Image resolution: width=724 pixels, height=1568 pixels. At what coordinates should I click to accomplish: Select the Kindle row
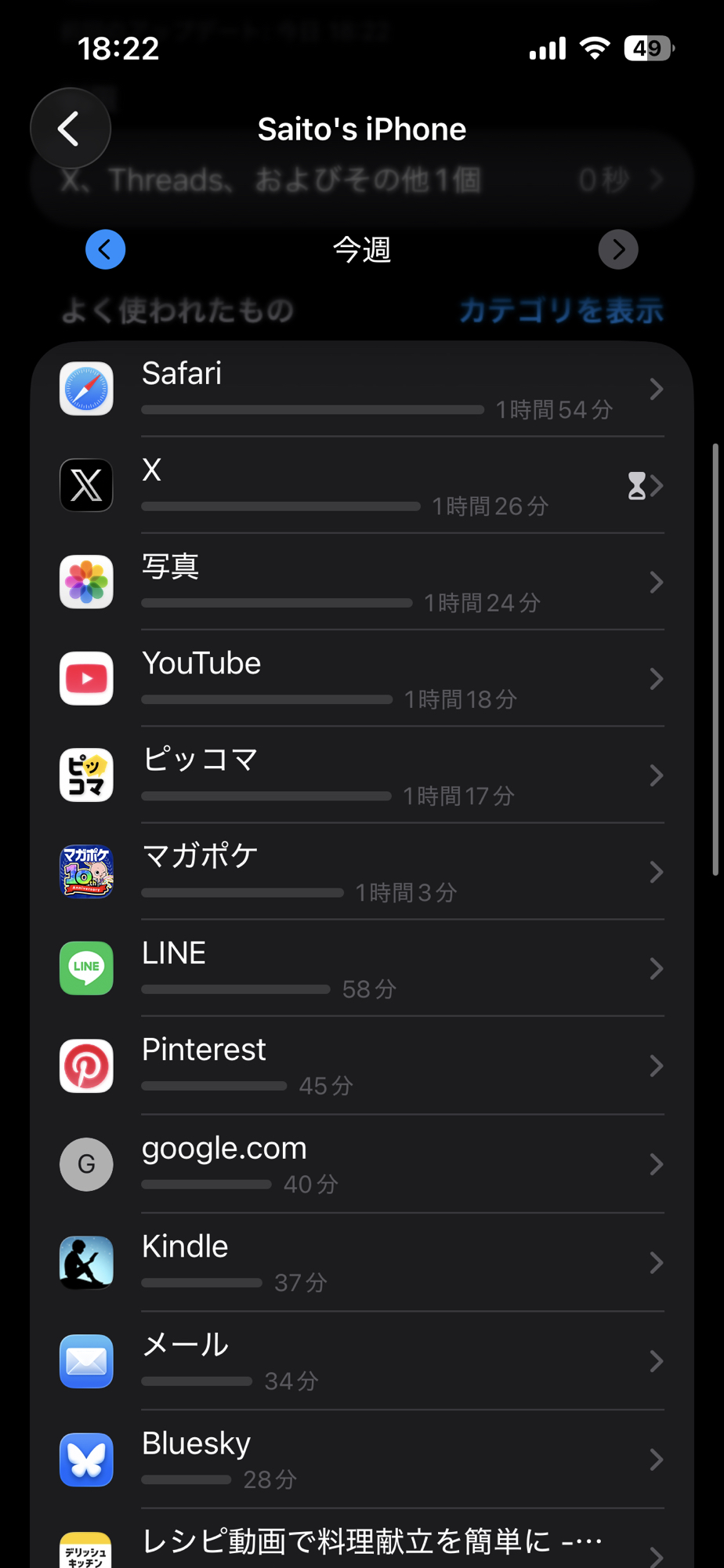(x=362, y=1262)
